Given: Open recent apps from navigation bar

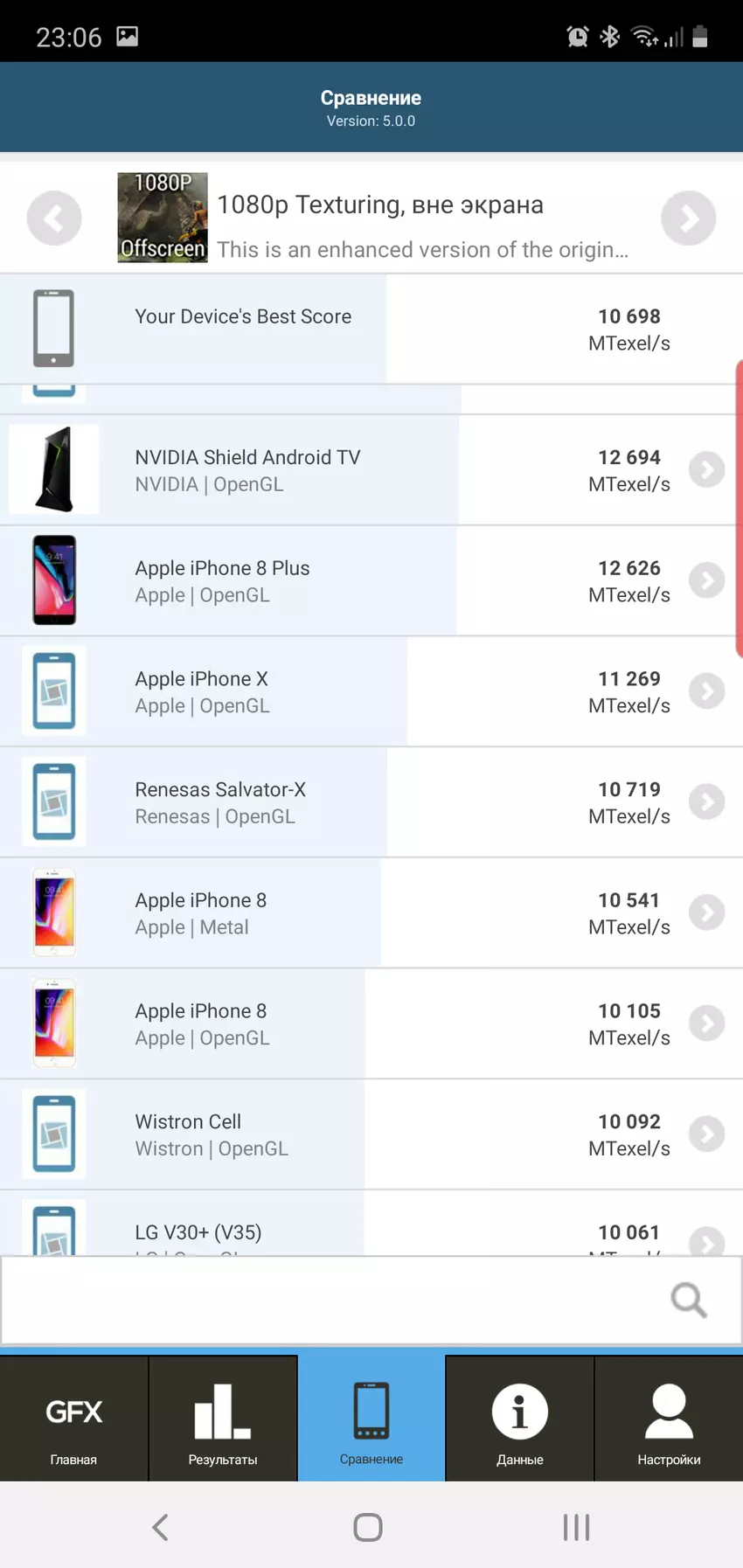Looking at the screenshot, I should click(576, 1528).
